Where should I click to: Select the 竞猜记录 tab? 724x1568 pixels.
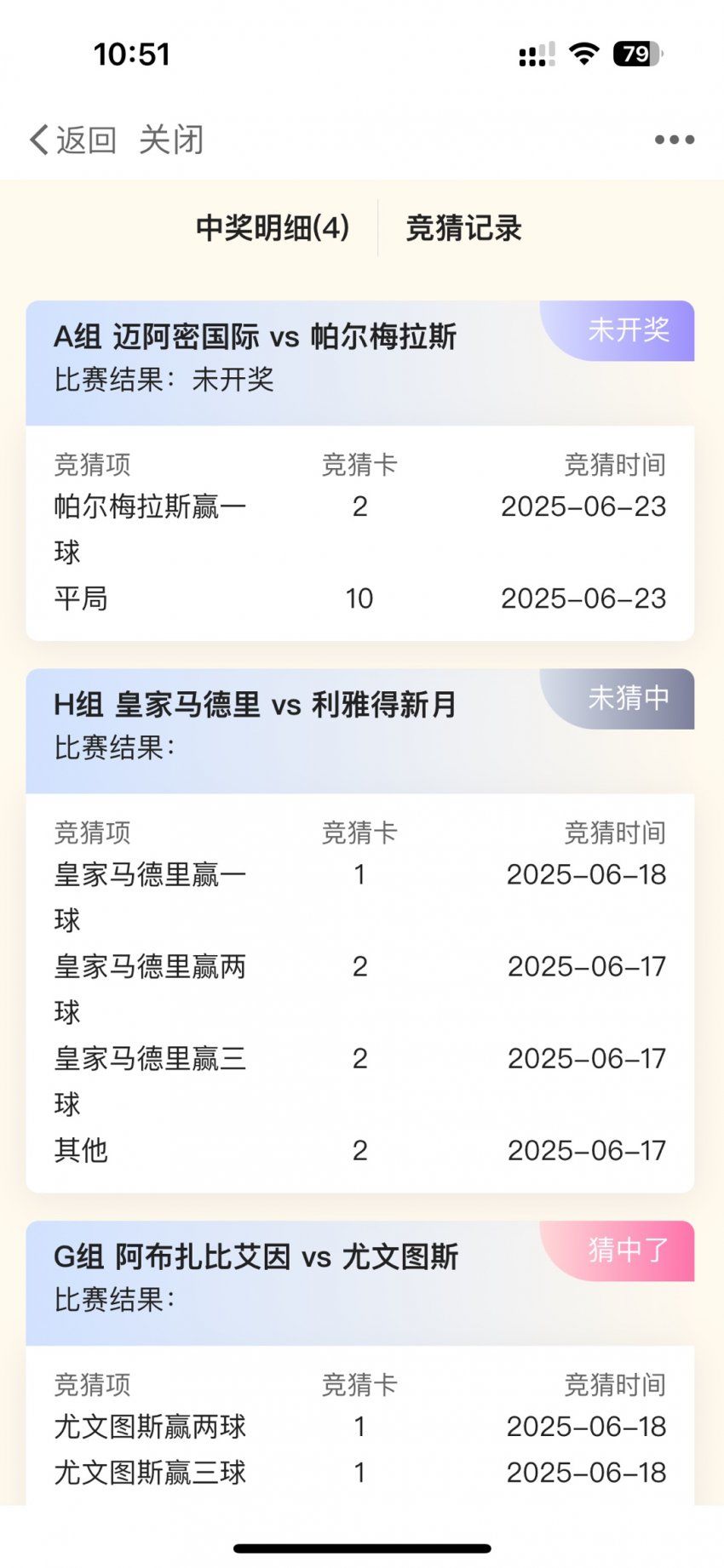coord(463,228)
